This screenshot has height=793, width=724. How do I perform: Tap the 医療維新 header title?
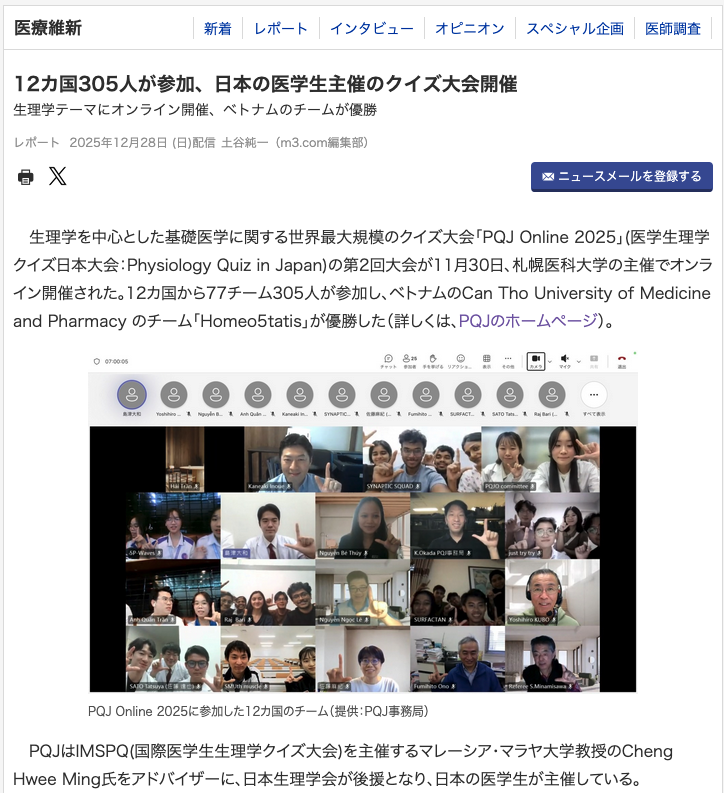click(48, 28)
